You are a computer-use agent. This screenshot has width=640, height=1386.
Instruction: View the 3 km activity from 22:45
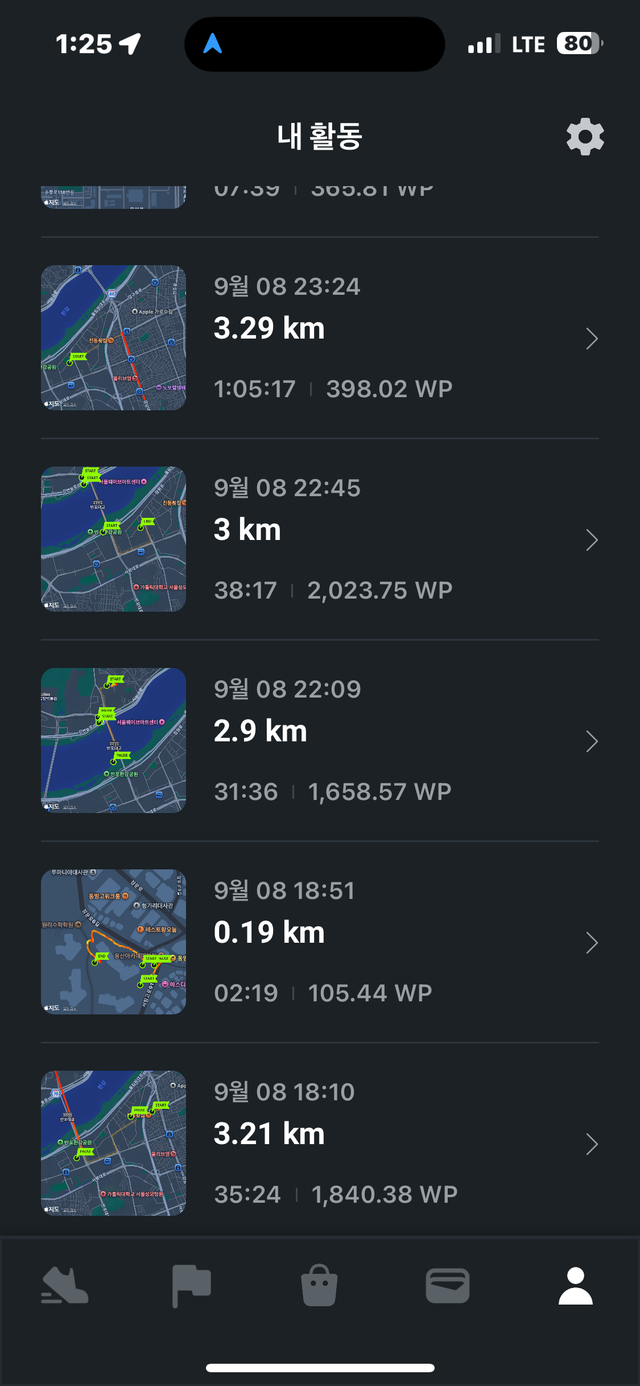[x=320, y=540]
